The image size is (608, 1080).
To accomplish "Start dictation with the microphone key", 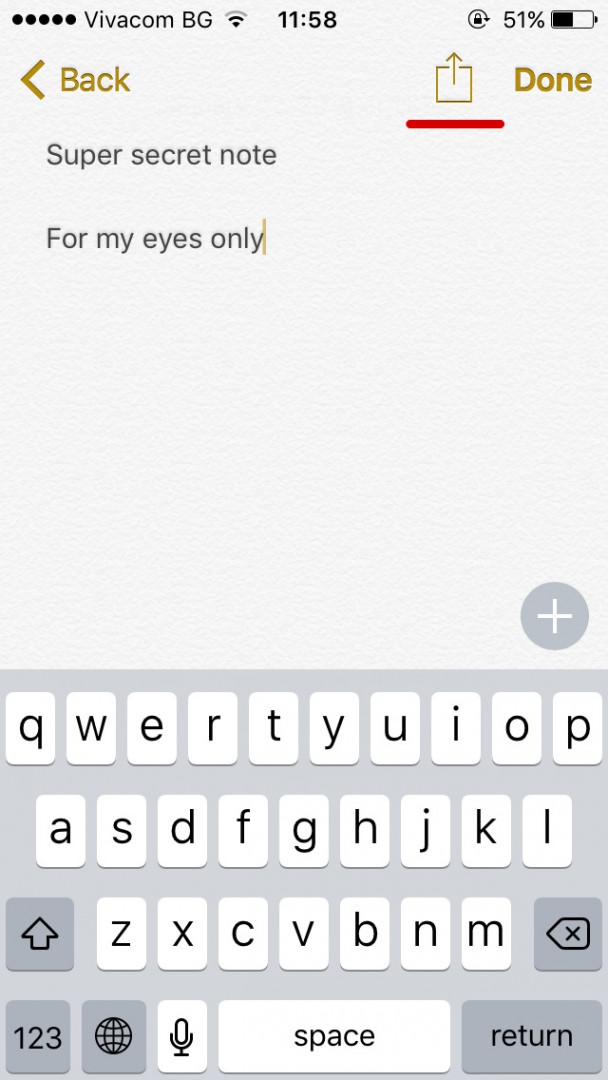I will point(181,1037).
